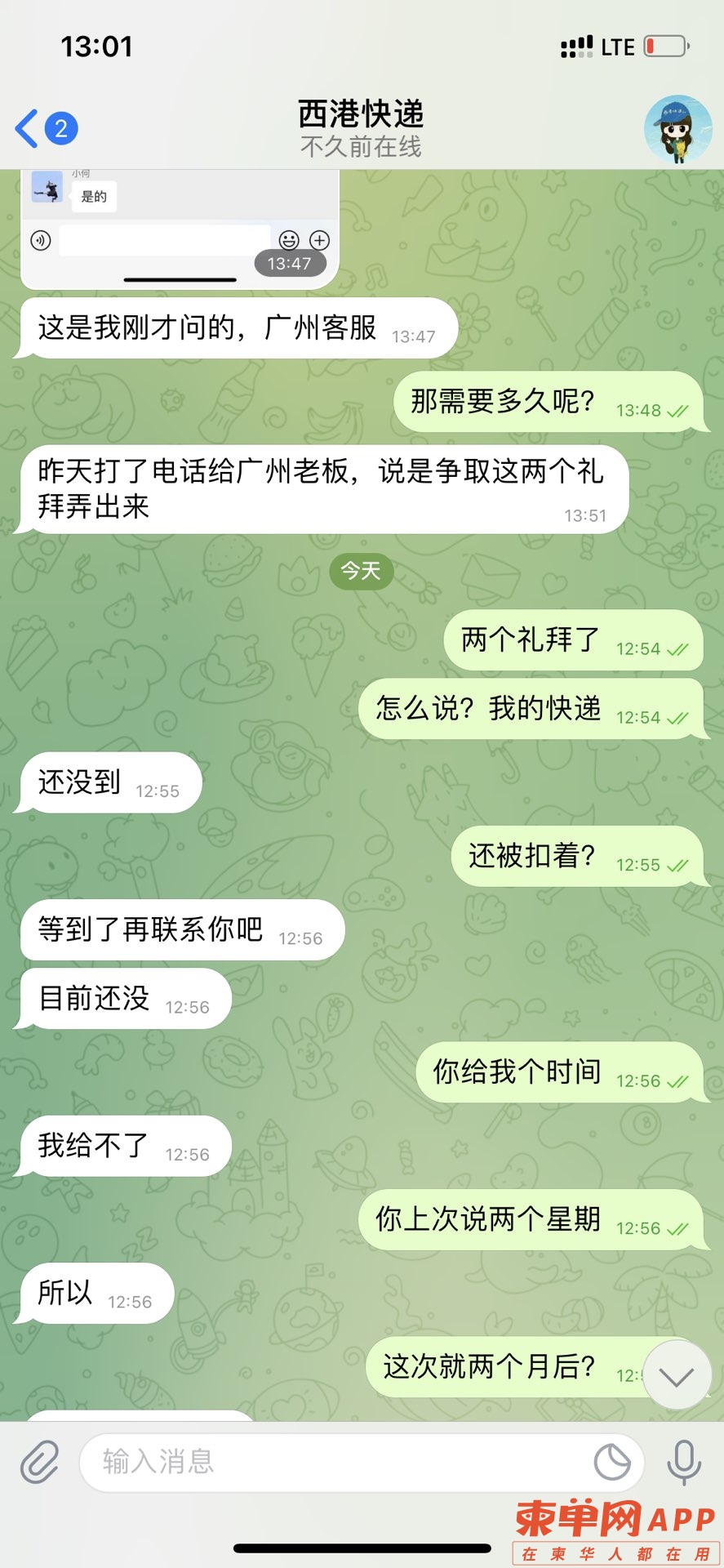Open the attachment paperclip menu
This screenshot has height=1568, width=724.
(x=40, y=1461)
